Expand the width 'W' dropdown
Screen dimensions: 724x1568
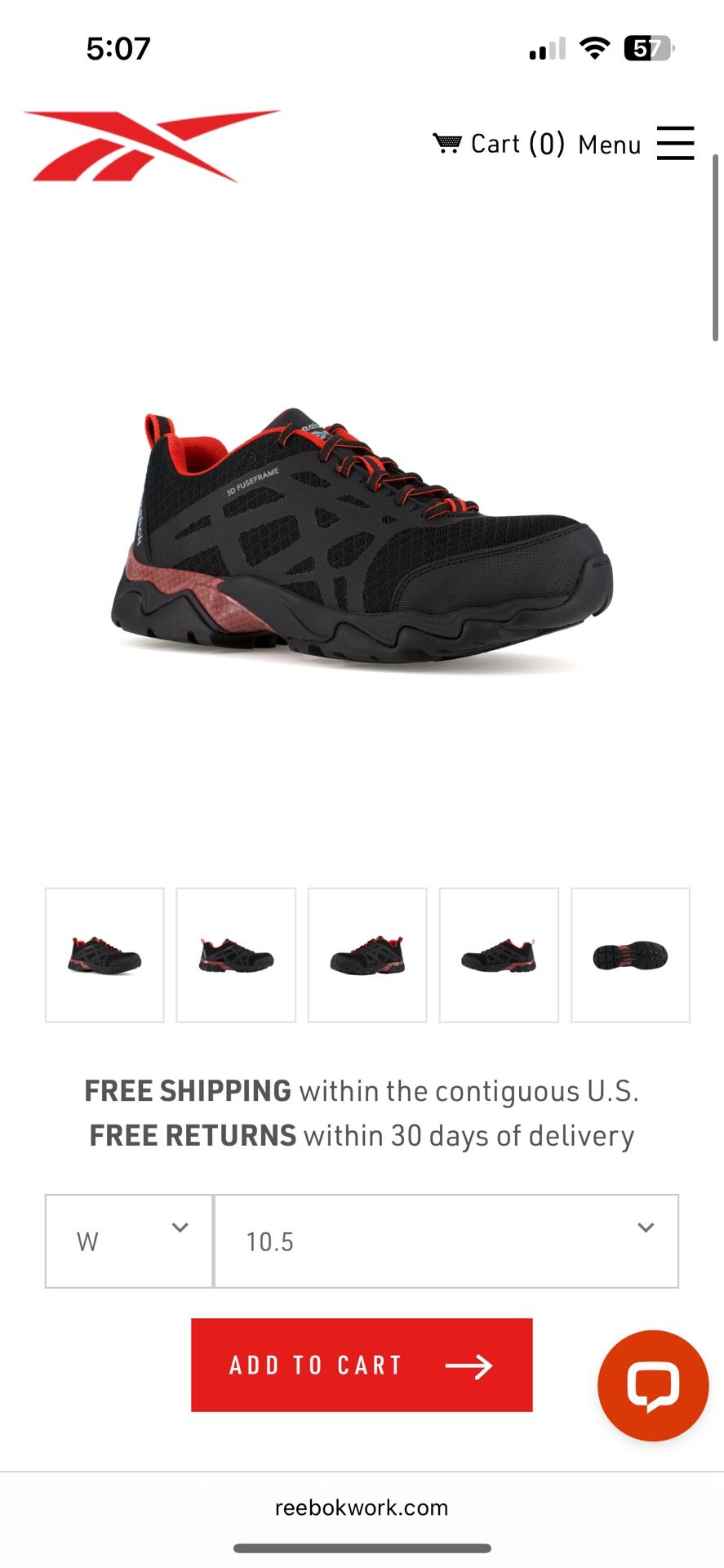tap(127, 1241)
